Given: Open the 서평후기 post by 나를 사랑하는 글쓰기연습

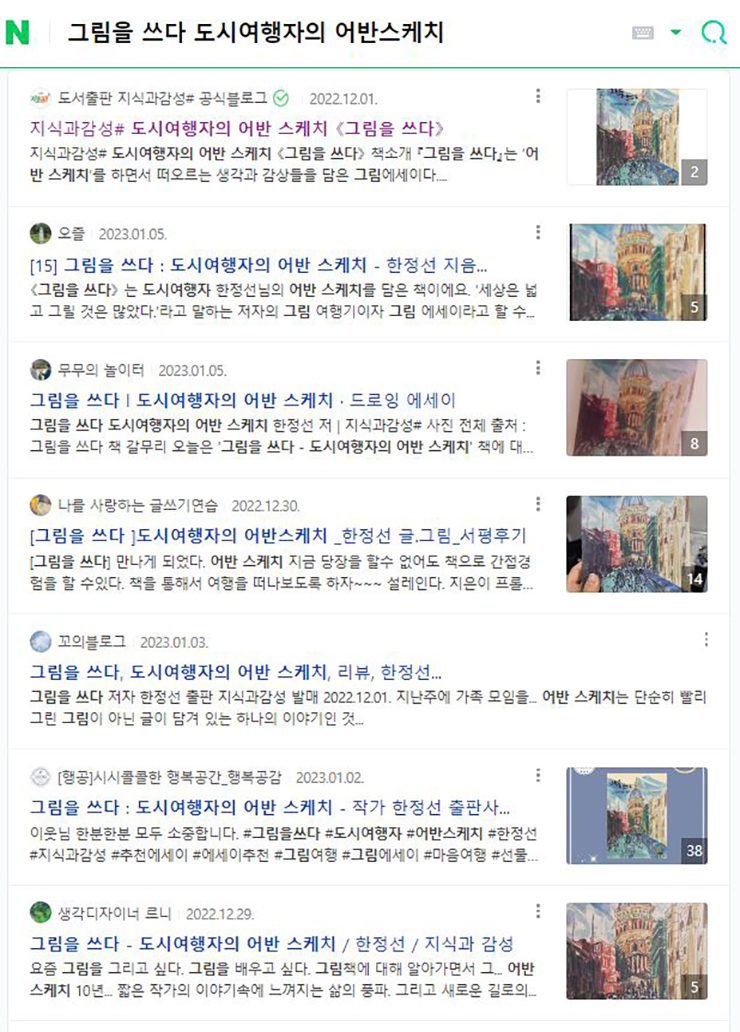Looking at the screenshot, I should (x=278, y=535).
